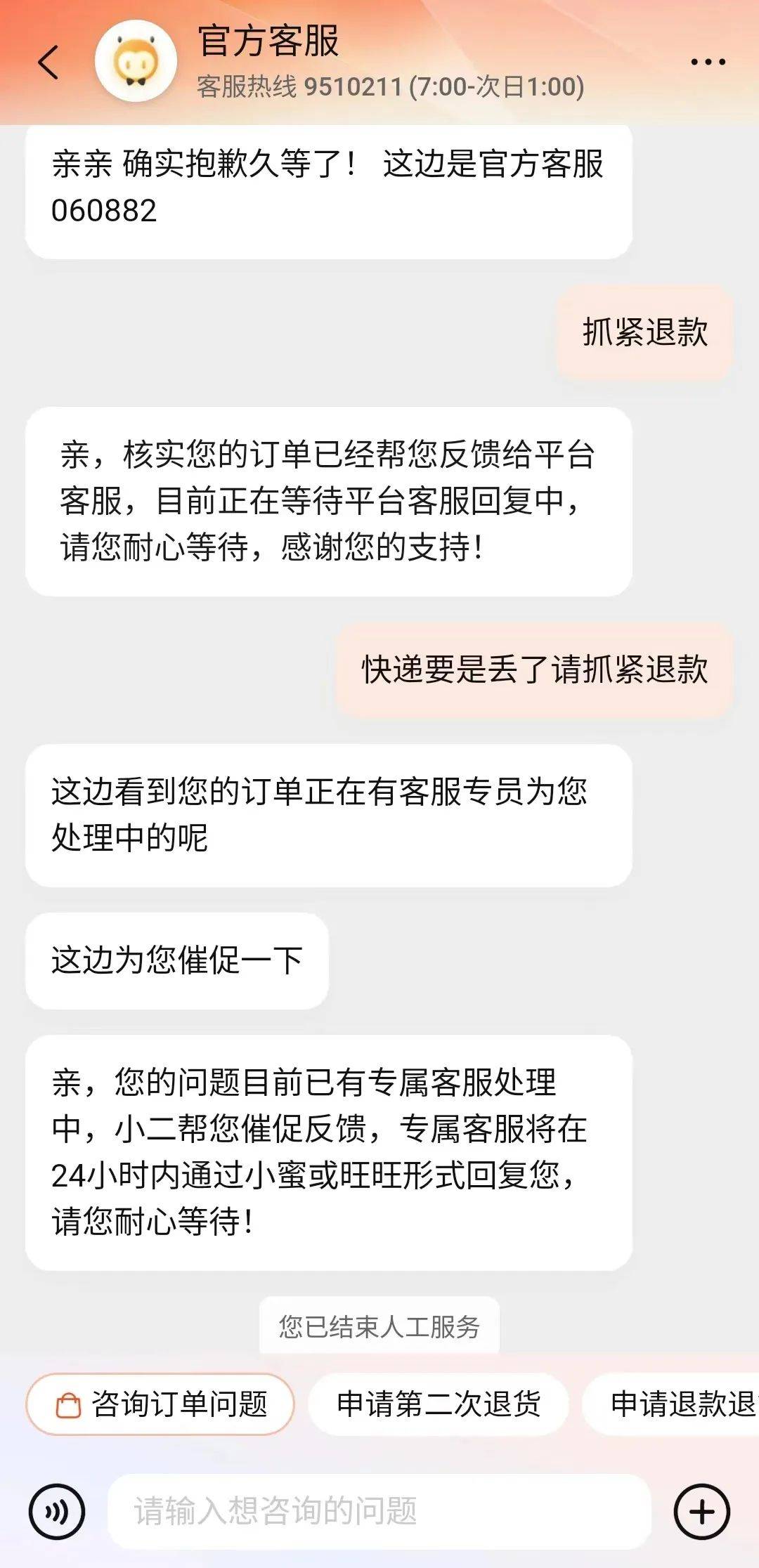Choose the 申请第二次退货 chip
This screenshot has width=759, height=1568.
tap(438, 1404)
